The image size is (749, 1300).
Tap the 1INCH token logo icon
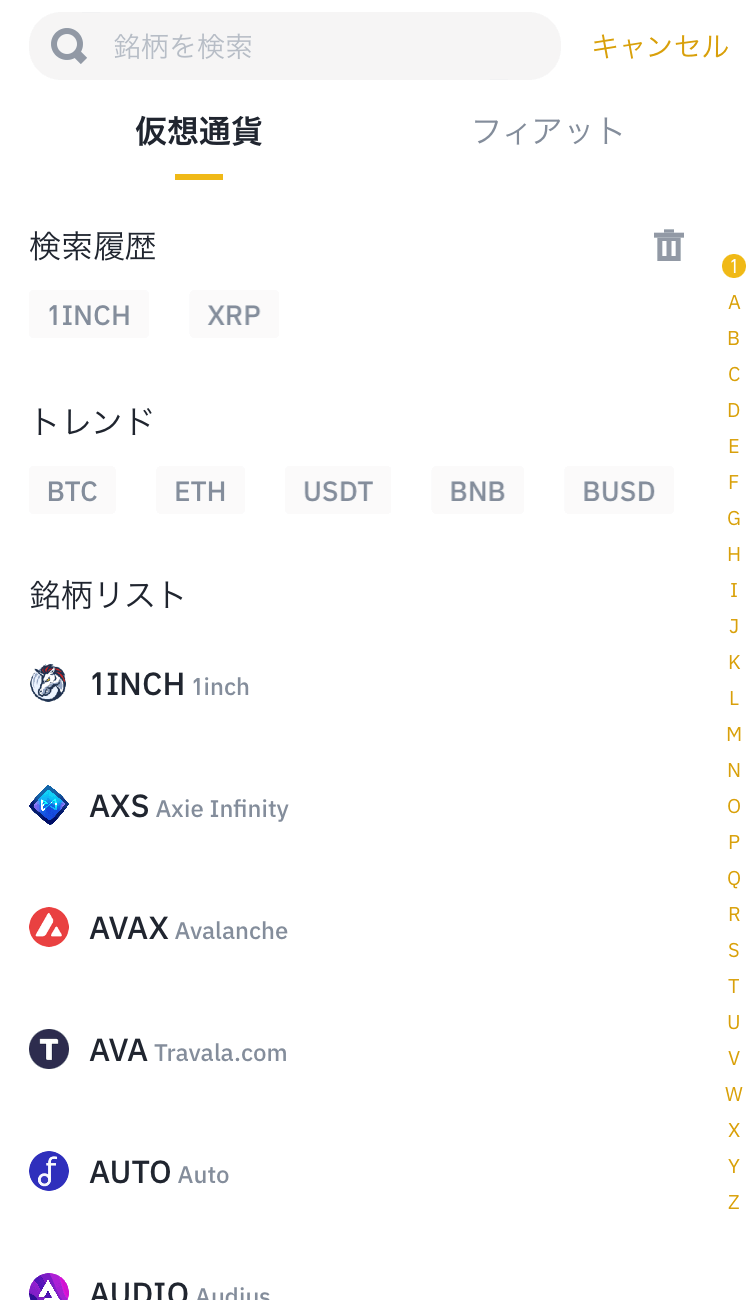click(x=48, y=684)
